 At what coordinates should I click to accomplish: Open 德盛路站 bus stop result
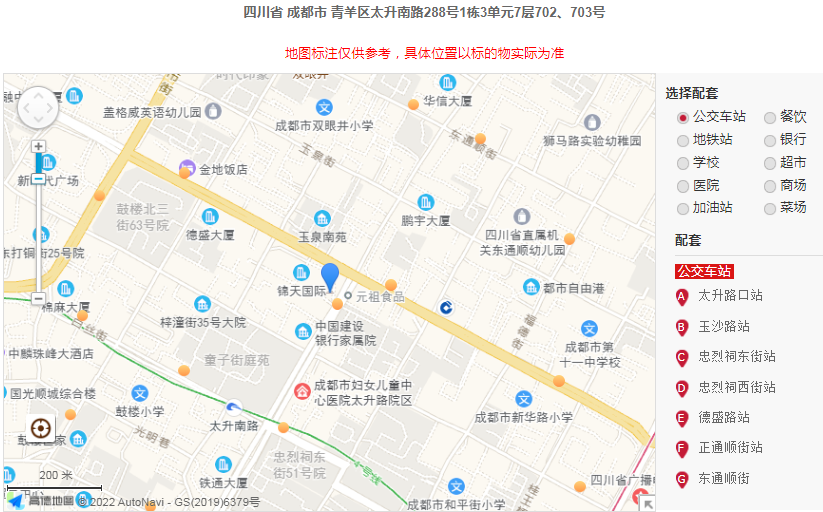pyautogui.click(x=724, y=418)
